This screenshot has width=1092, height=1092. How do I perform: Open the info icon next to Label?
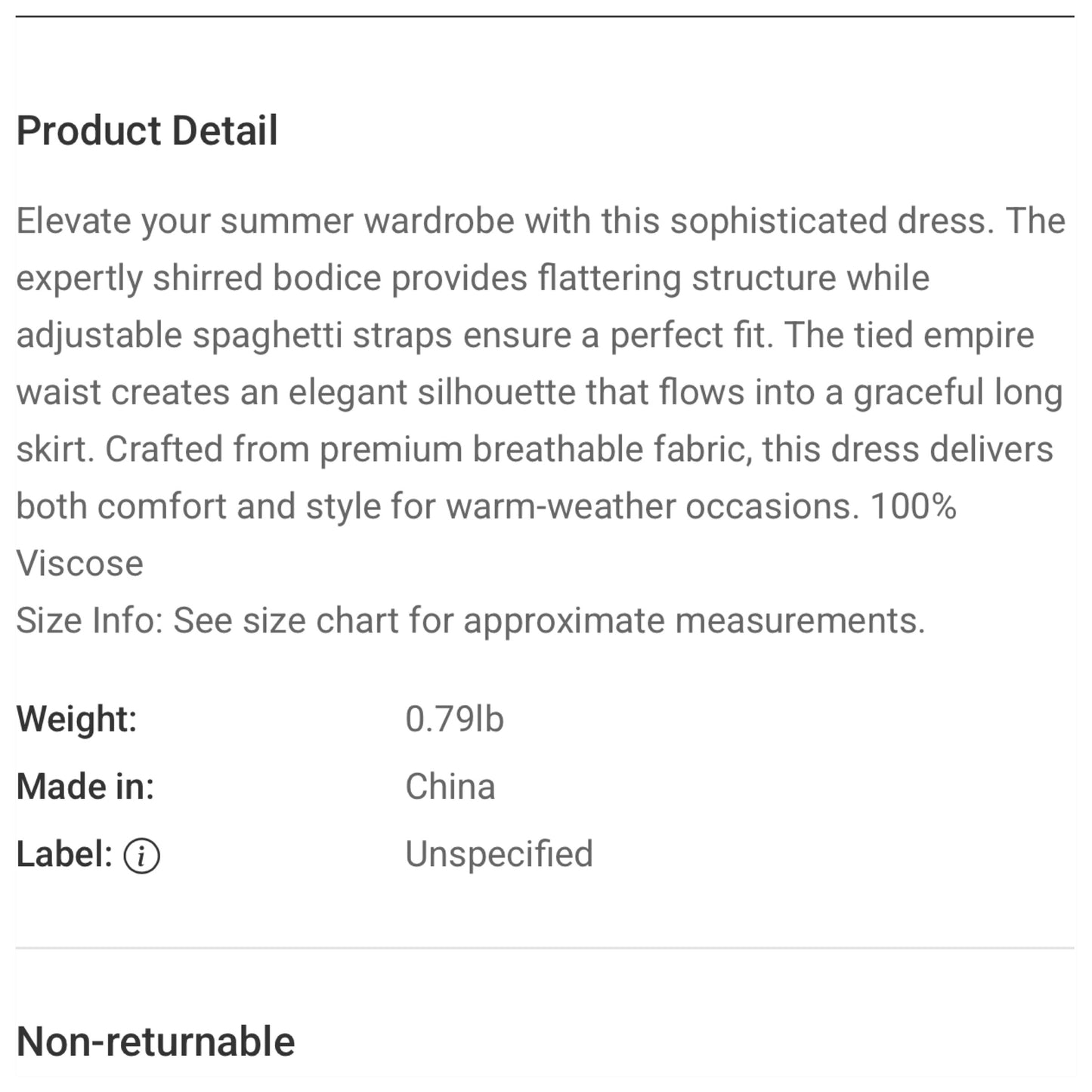141,856
